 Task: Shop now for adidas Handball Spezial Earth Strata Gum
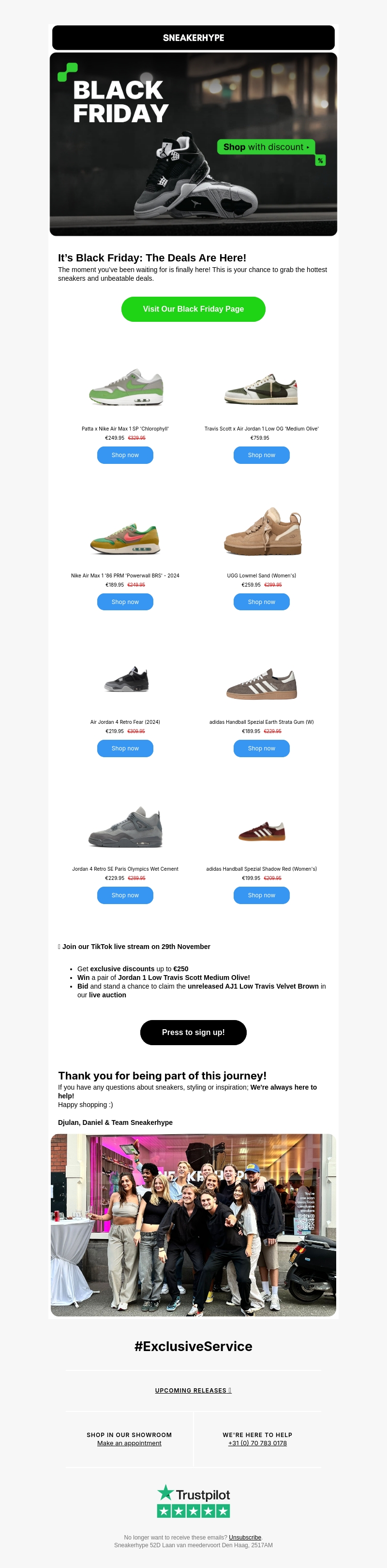click(x=261, y=748)
